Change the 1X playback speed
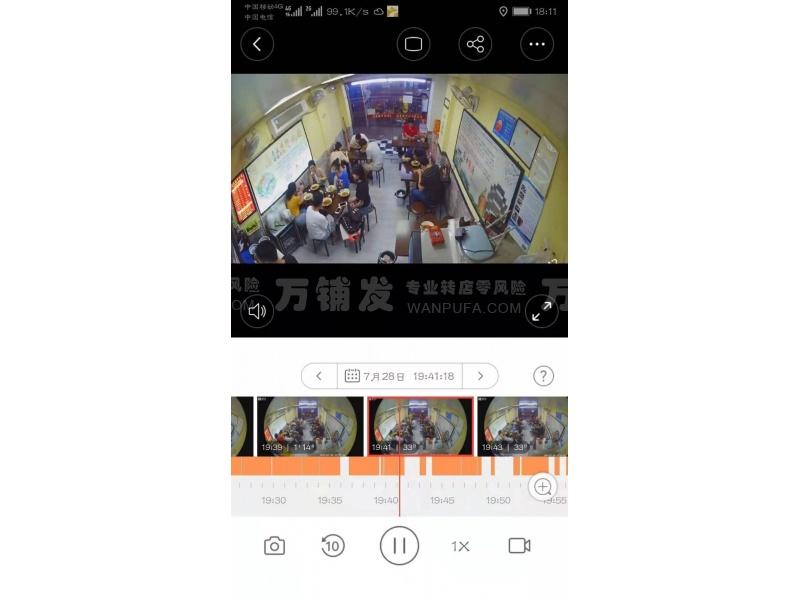 coord(460,546)
